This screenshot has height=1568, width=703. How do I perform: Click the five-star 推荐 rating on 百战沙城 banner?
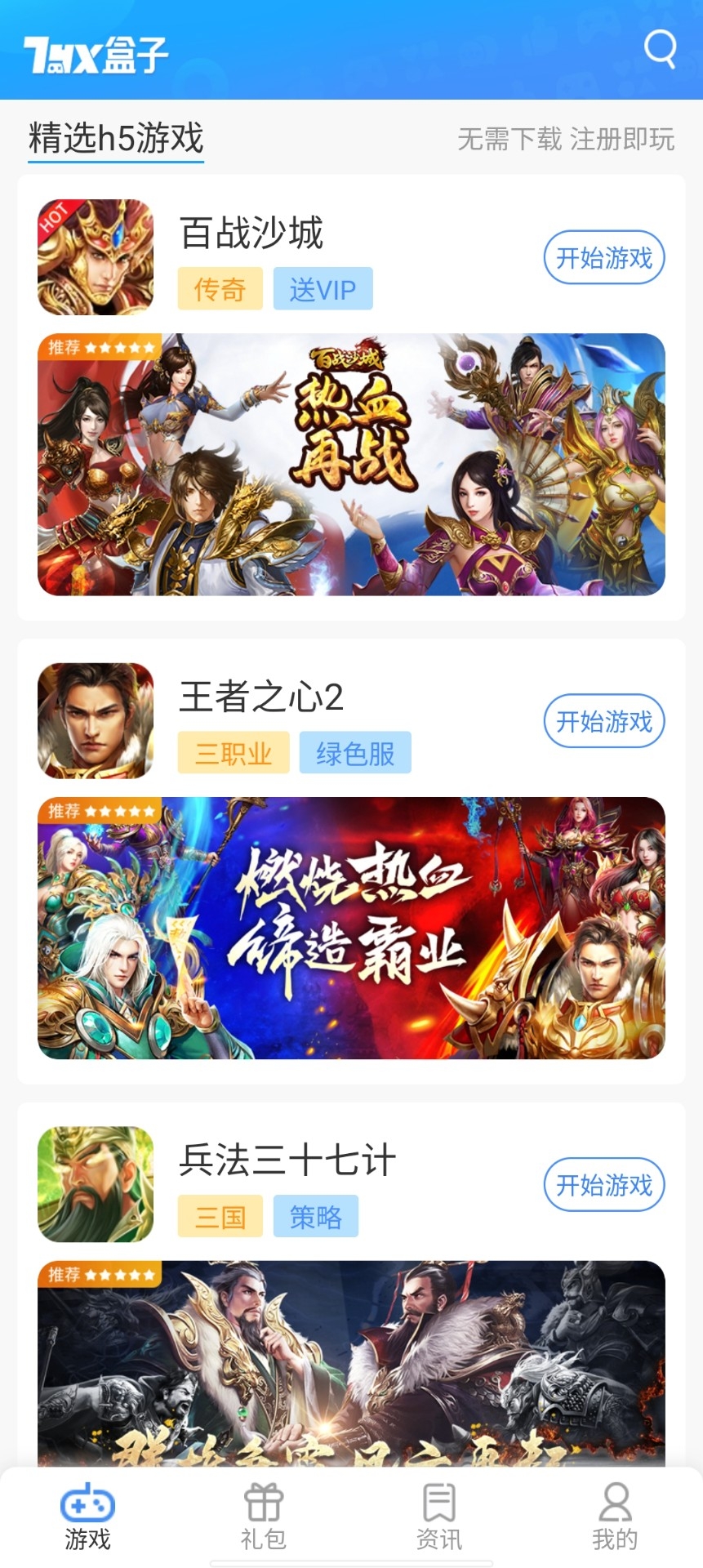tap(98, 348)
